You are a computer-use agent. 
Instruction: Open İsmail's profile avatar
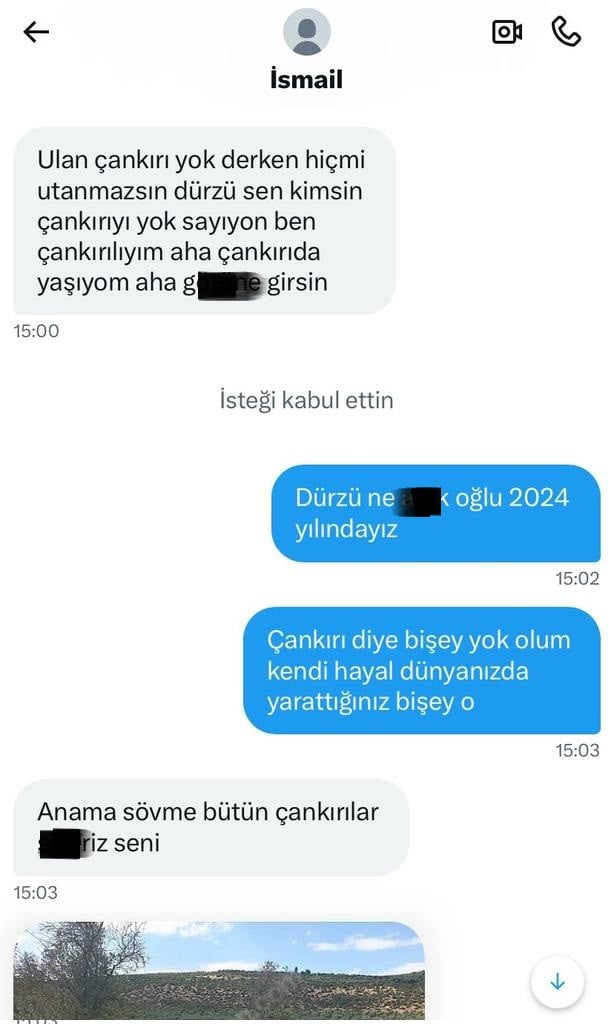(306, 33)
